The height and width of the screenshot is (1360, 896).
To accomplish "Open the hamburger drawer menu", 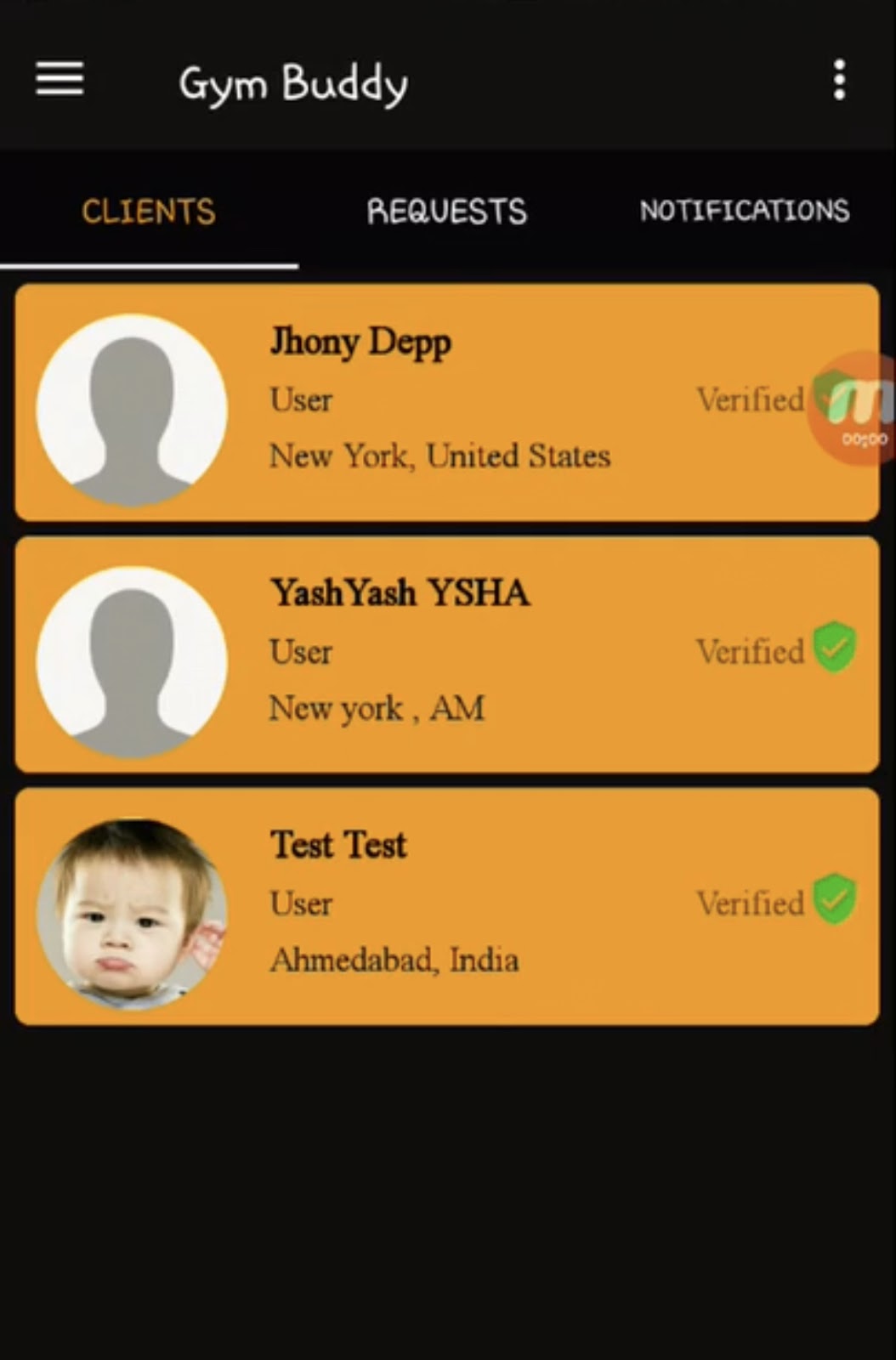I will 60,80.
